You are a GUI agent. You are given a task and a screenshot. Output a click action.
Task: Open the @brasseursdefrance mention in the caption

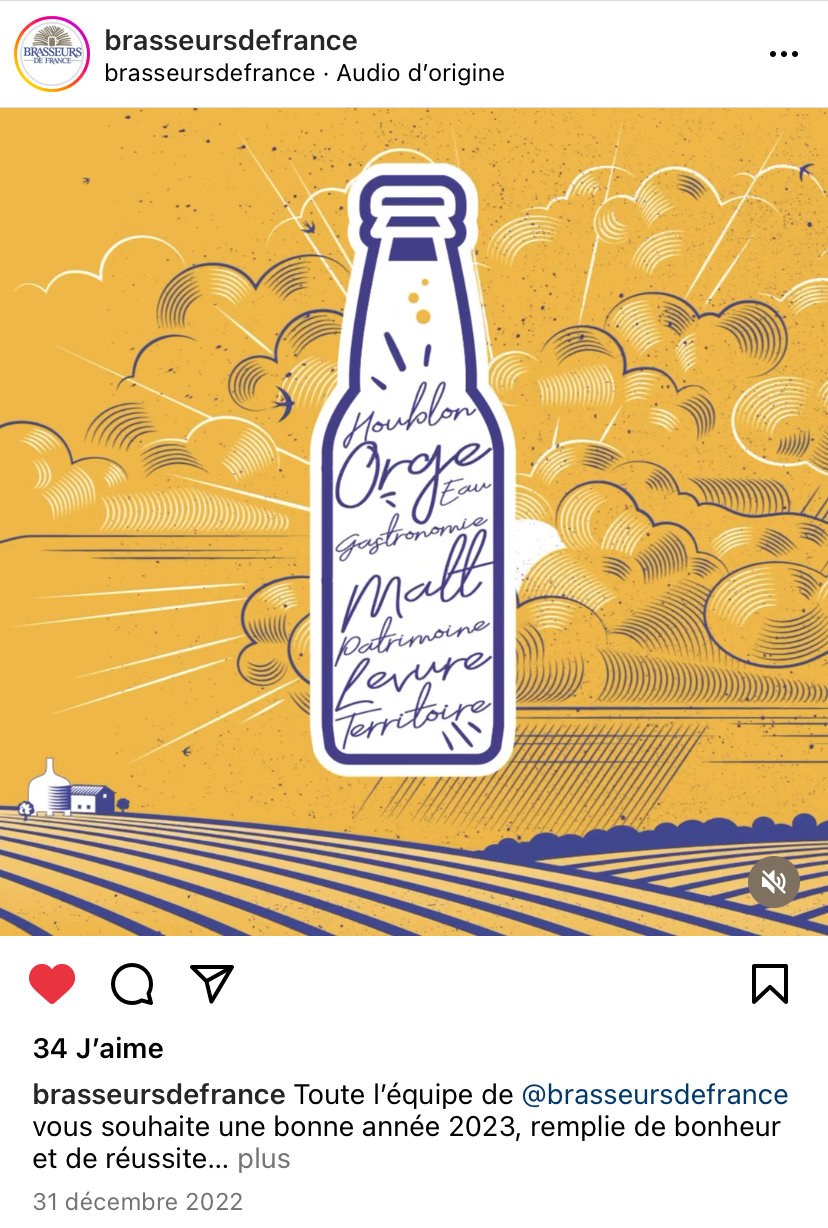(655, 1094)
